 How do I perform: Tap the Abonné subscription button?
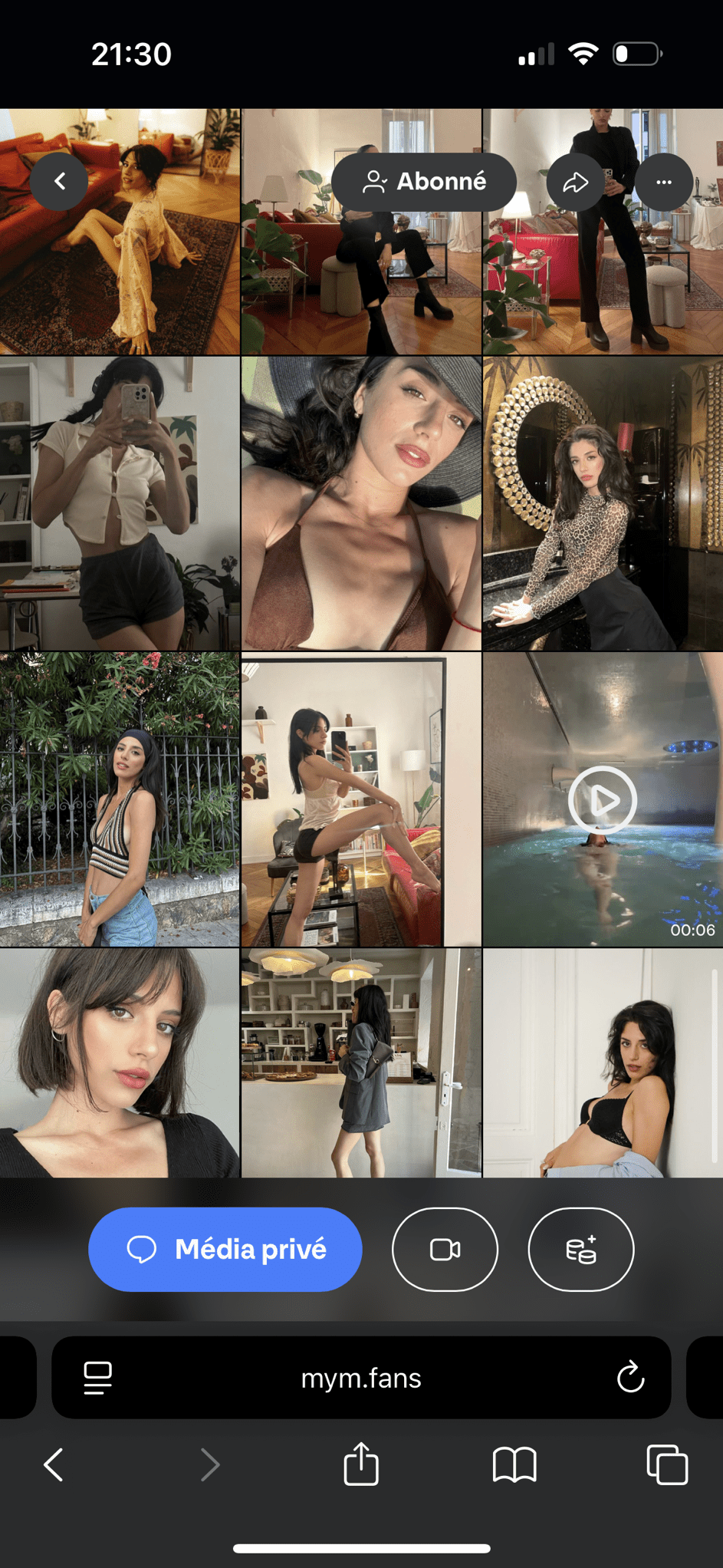coord(424,182)
